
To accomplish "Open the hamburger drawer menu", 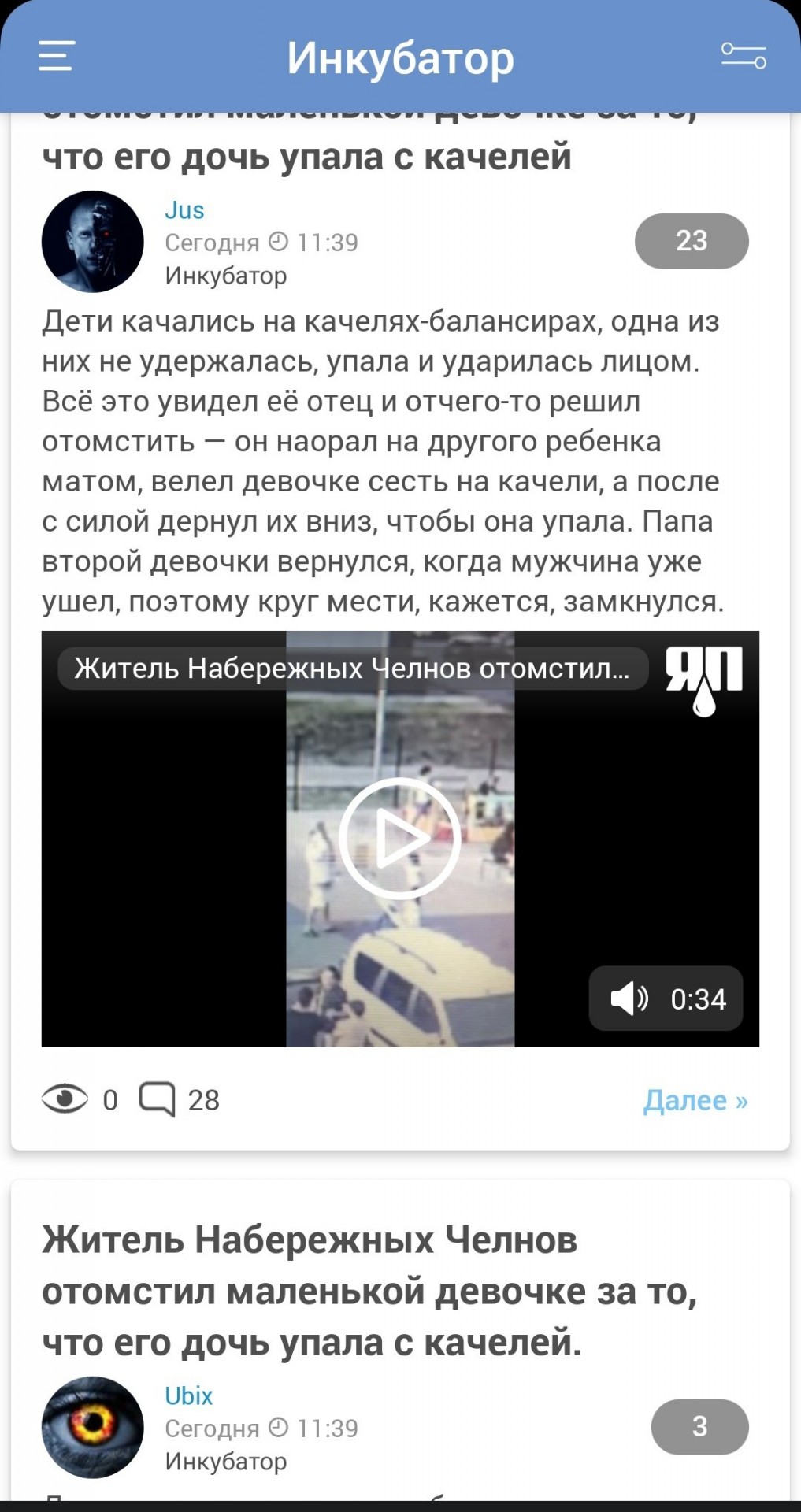I will (57, 57).
